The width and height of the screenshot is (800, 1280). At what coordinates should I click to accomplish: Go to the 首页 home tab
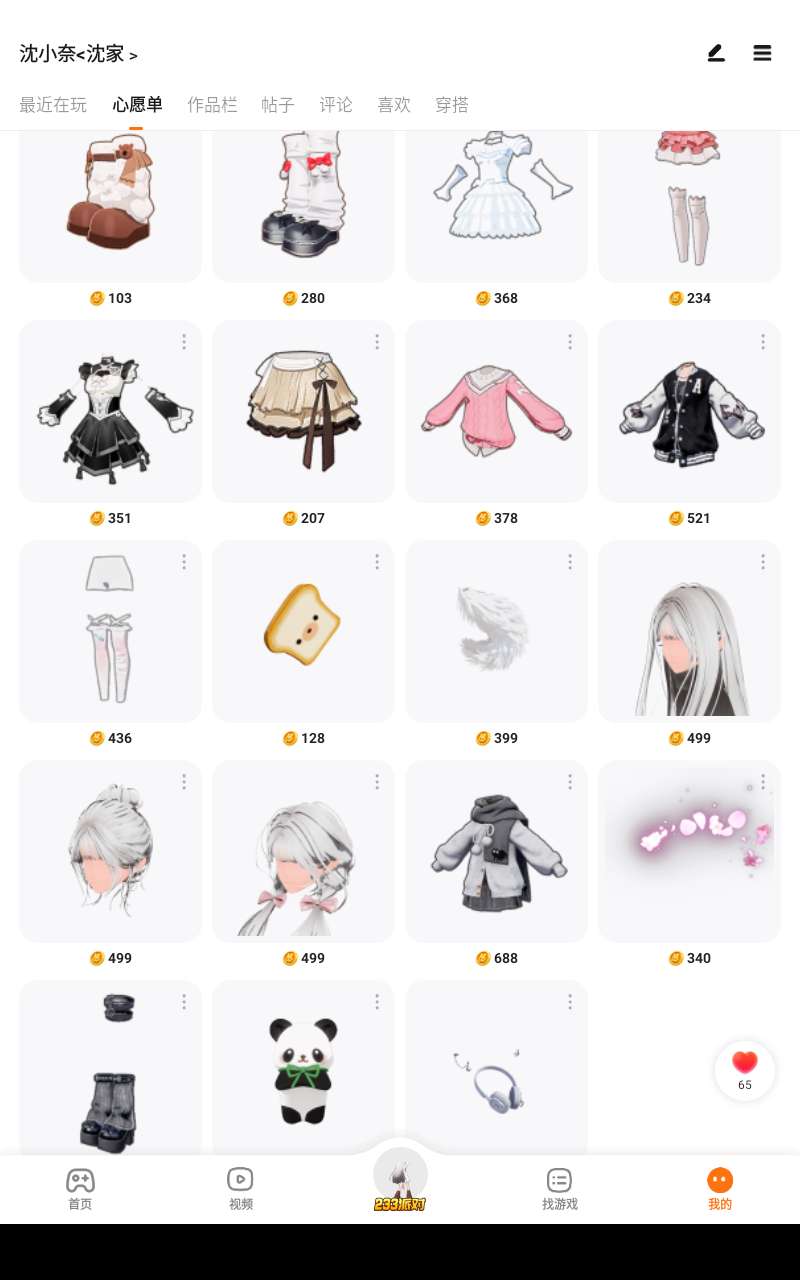(x=80, y=1188)
